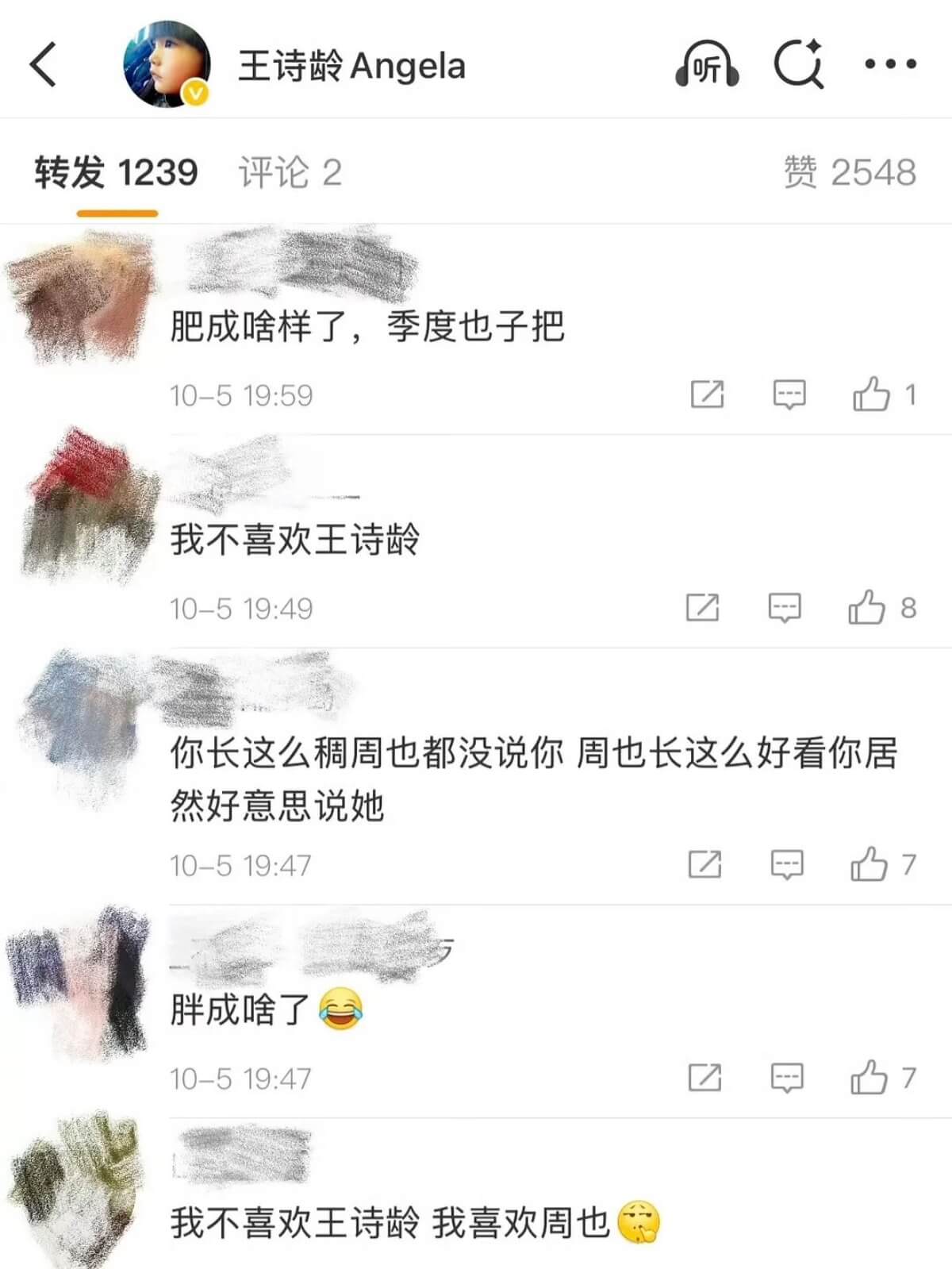Like the comment "胖成啥了"

(869, 1078)
